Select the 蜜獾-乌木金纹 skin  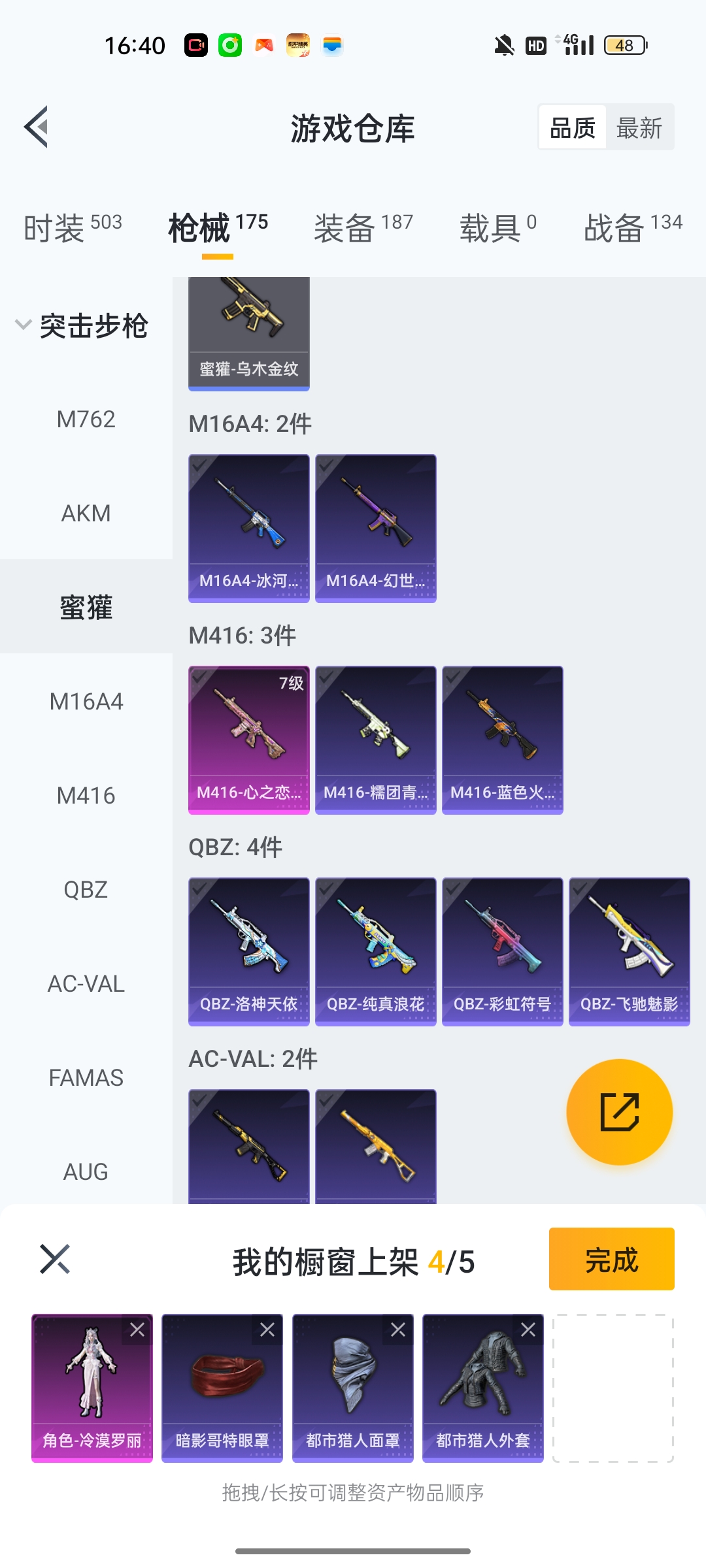pos(248,333)
